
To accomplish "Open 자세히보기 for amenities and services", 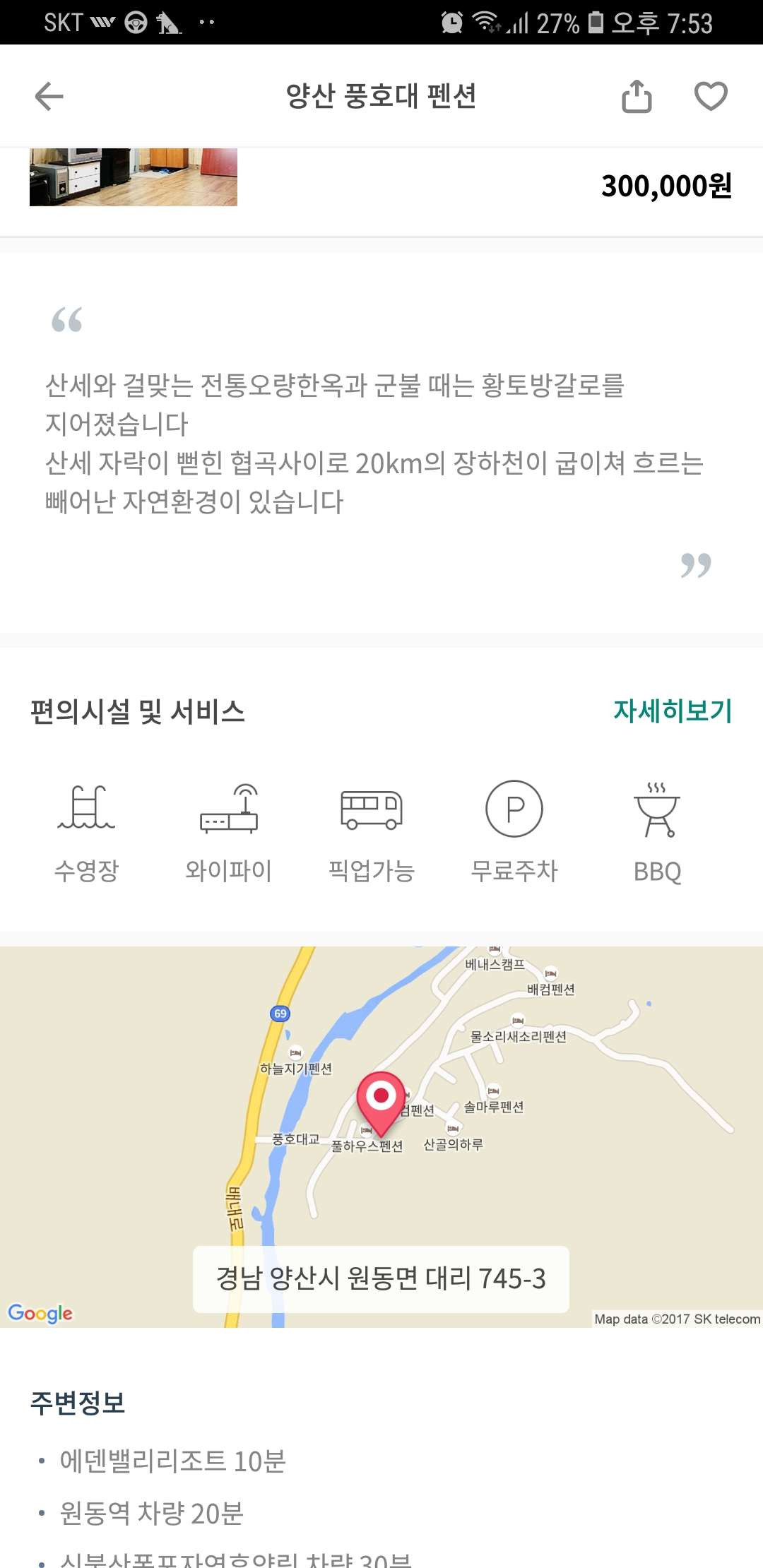I will (672, 711).
